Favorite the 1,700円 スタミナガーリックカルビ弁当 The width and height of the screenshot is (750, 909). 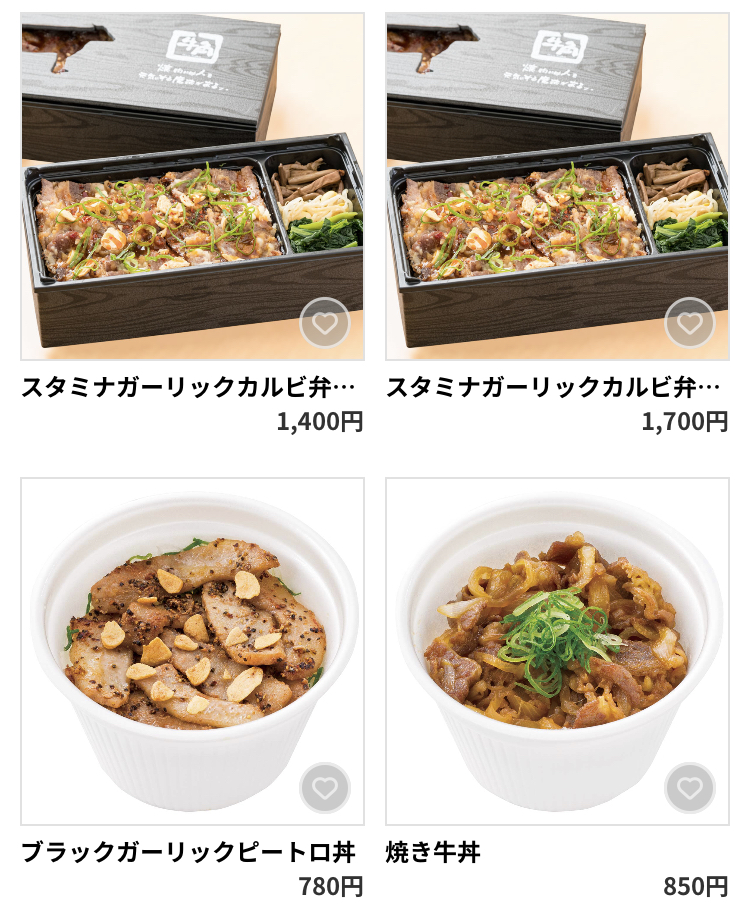tap(690, 323)
